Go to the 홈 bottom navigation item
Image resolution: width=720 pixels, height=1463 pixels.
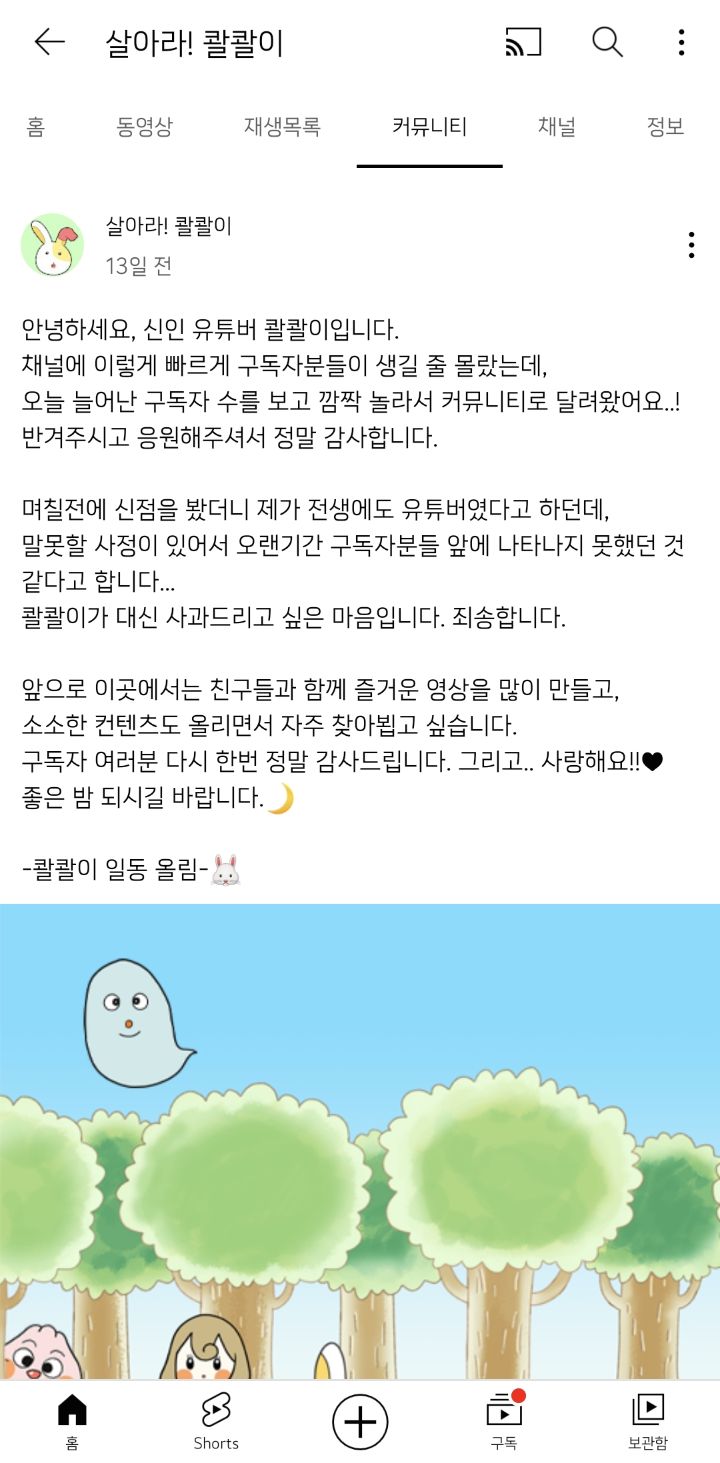[72, 1421]
